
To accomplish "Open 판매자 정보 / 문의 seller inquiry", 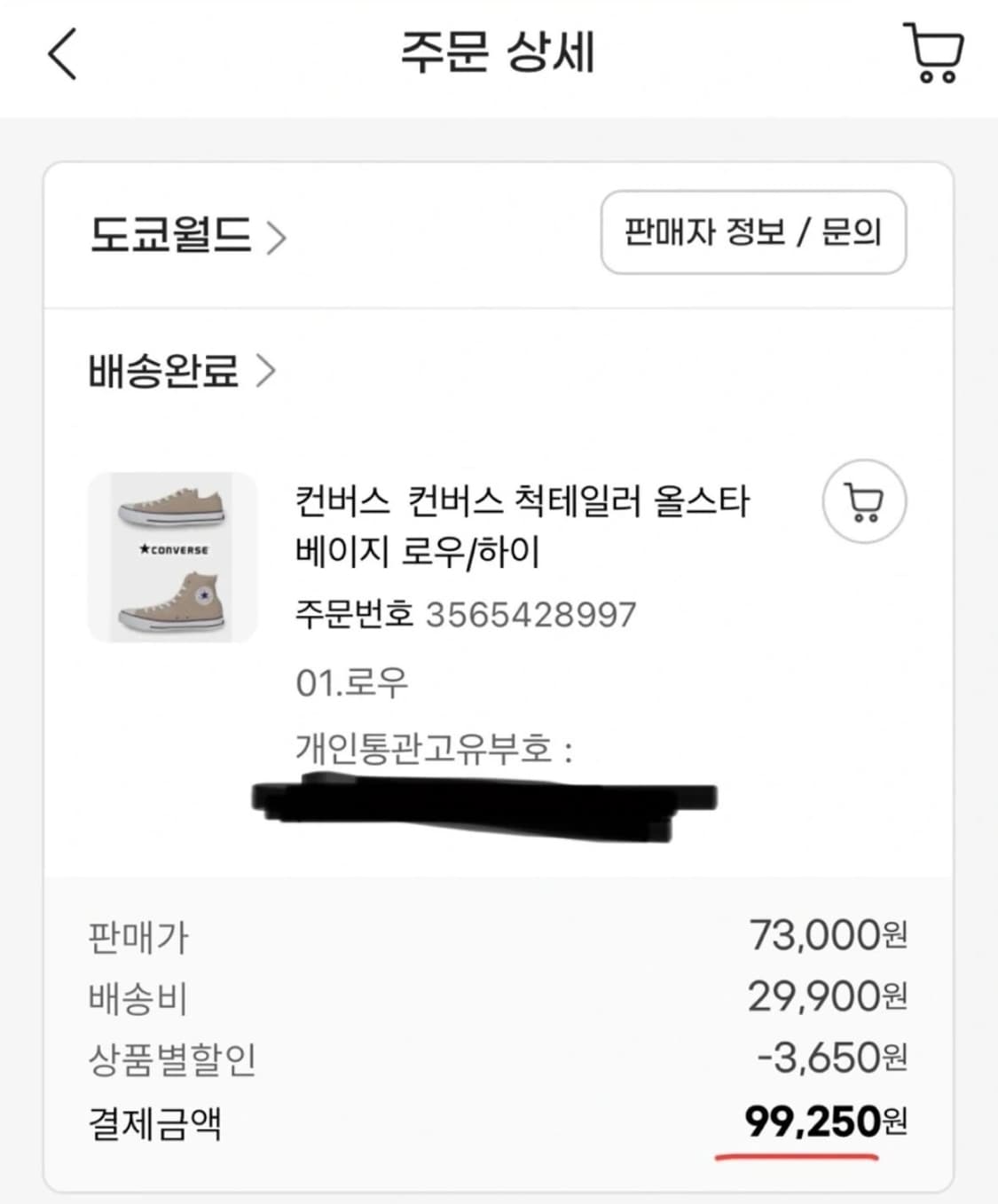I will [x=753, y=232].
